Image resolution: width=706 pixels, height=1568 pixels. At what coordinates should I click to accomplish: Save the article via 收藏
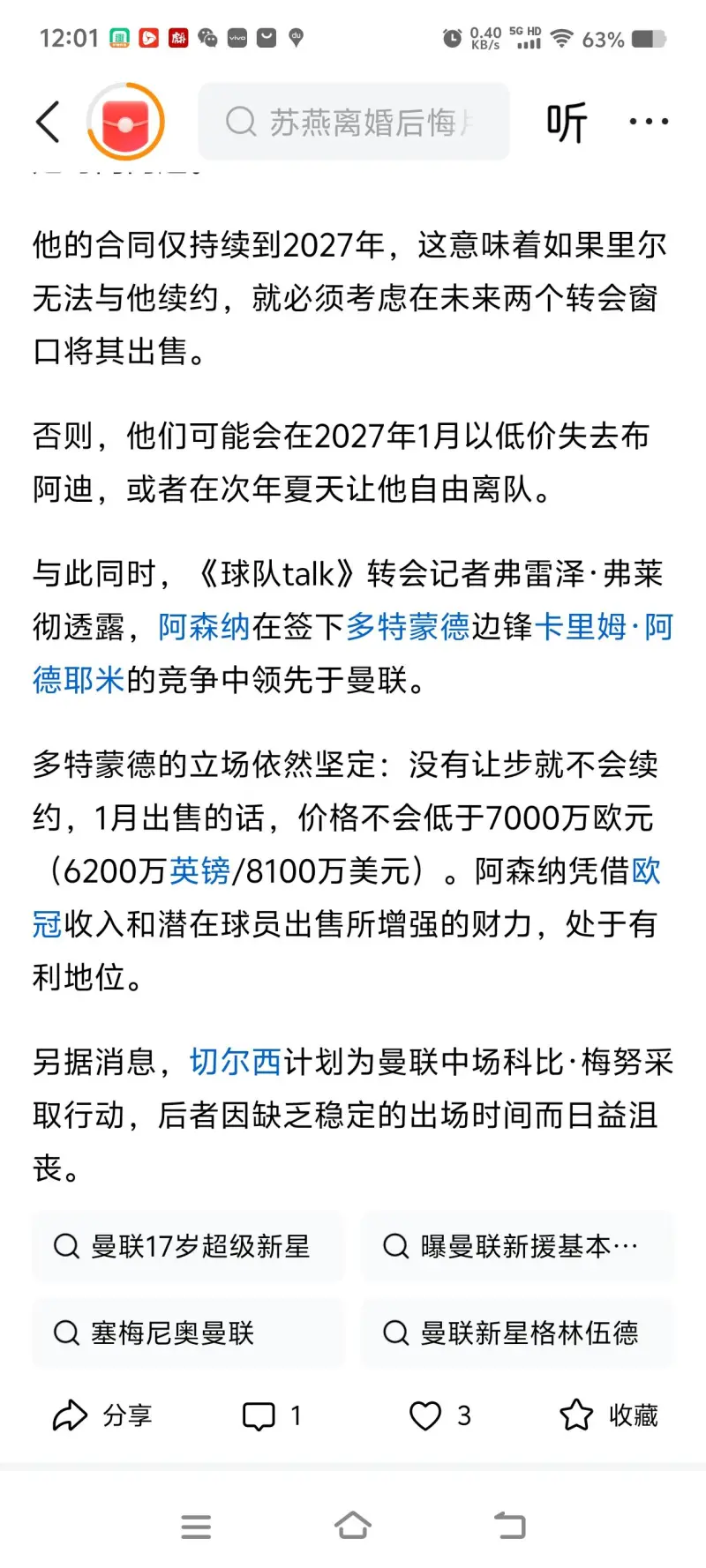pyautogui.click(x=609, y=1415)
